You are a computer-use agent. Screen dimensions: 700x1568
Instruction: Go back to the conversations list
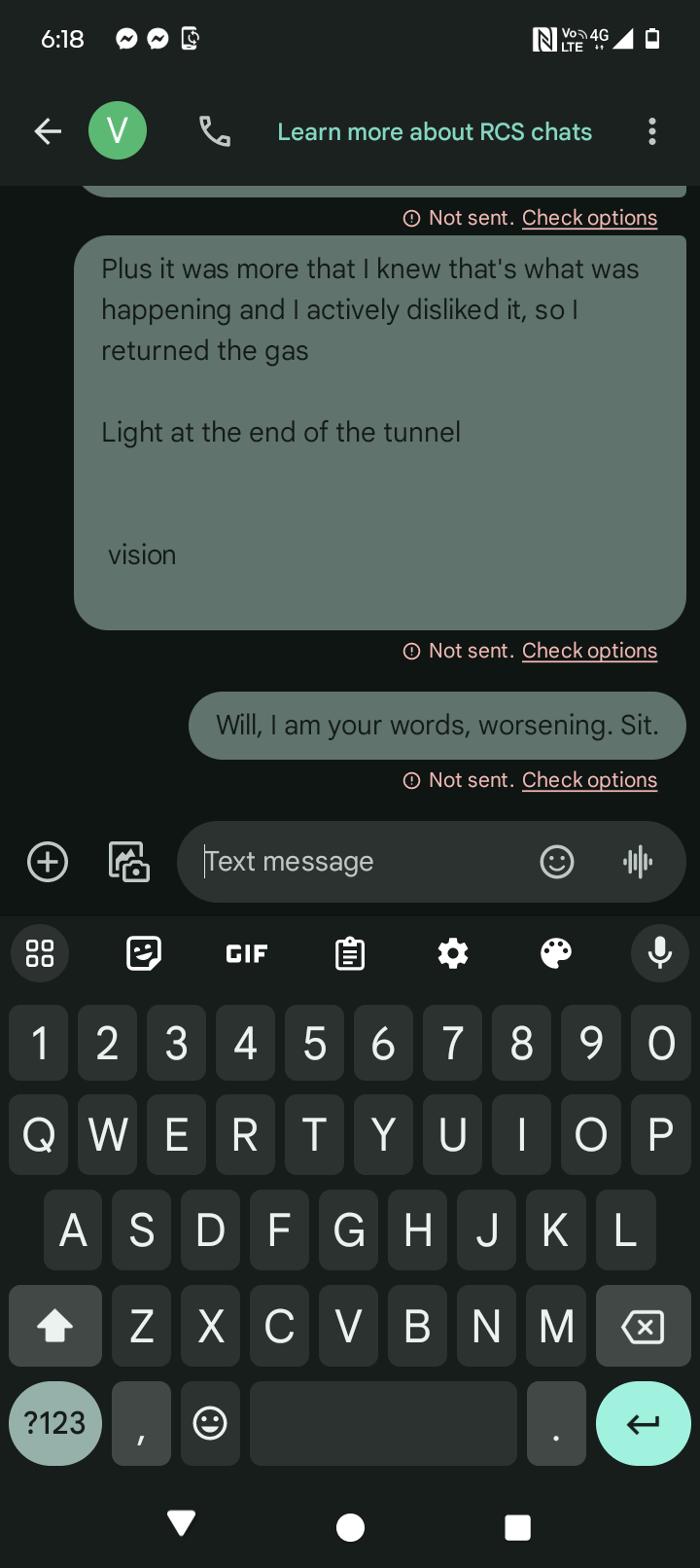pos(48,131)
